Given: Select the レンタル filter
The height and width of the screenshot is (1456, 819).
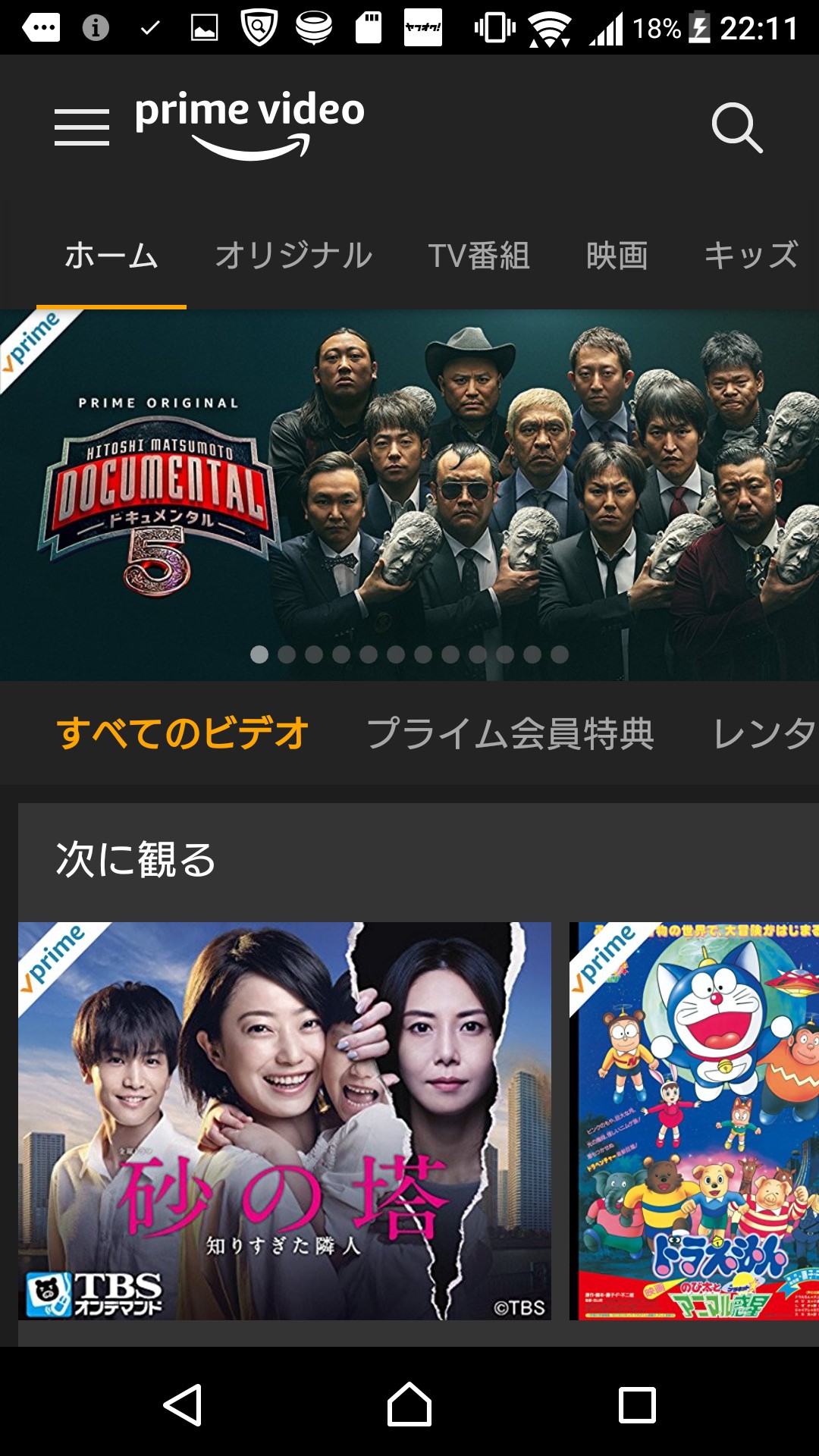Looking at the screenshot, I should (x=764, y=733).
